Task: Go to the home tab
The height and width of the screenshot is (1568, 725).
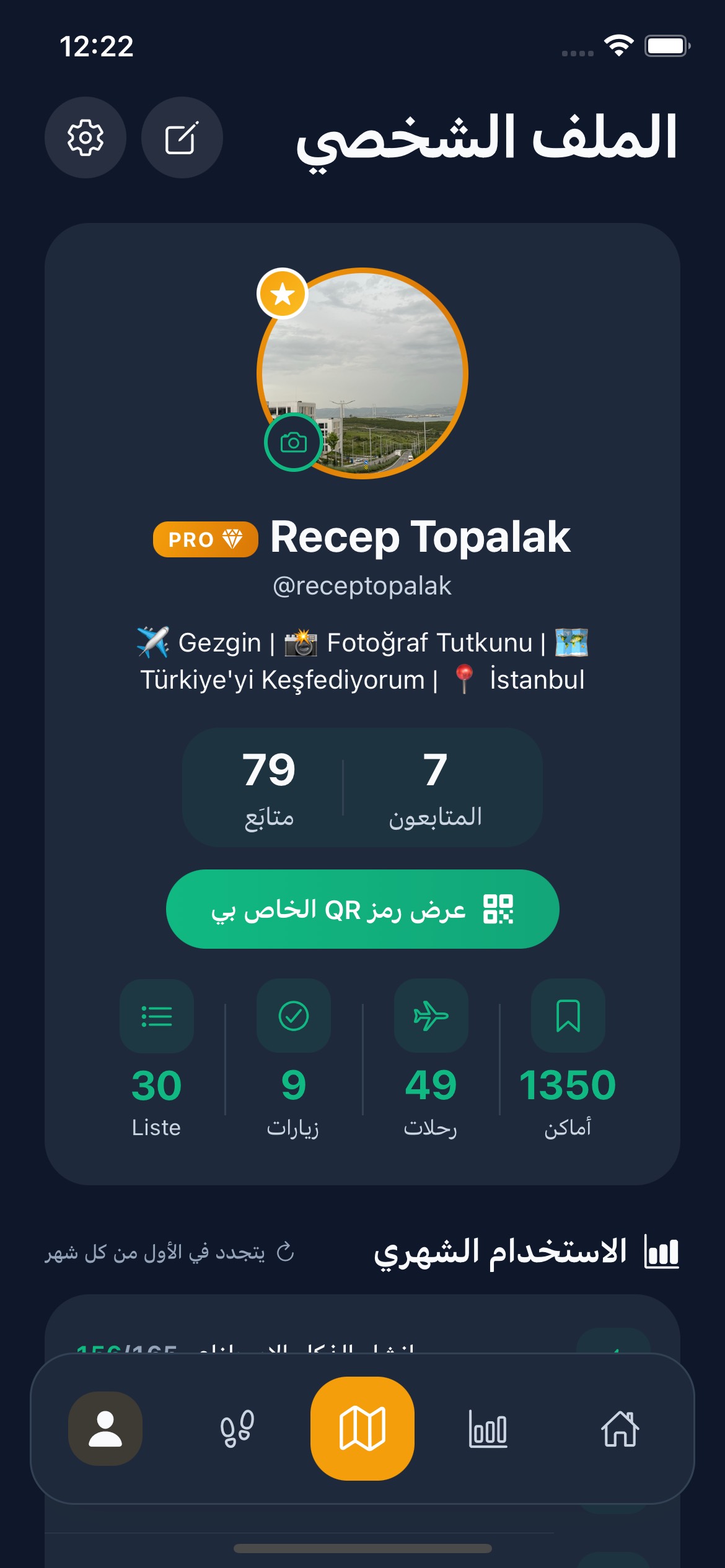Action: [x=620, y=1428]
